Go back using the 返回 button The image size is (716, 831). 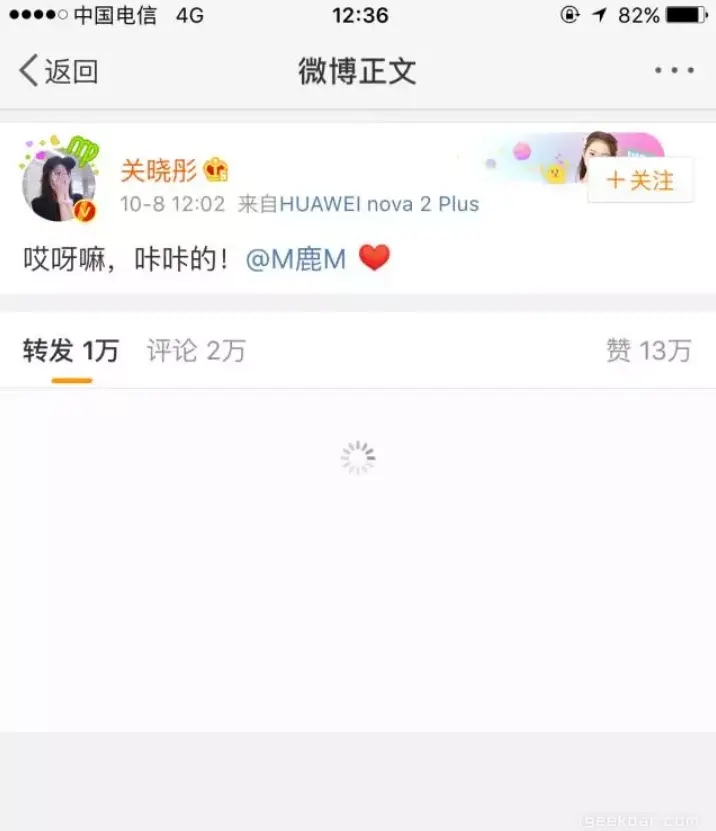pyautogui.click(x=58, y=71)
